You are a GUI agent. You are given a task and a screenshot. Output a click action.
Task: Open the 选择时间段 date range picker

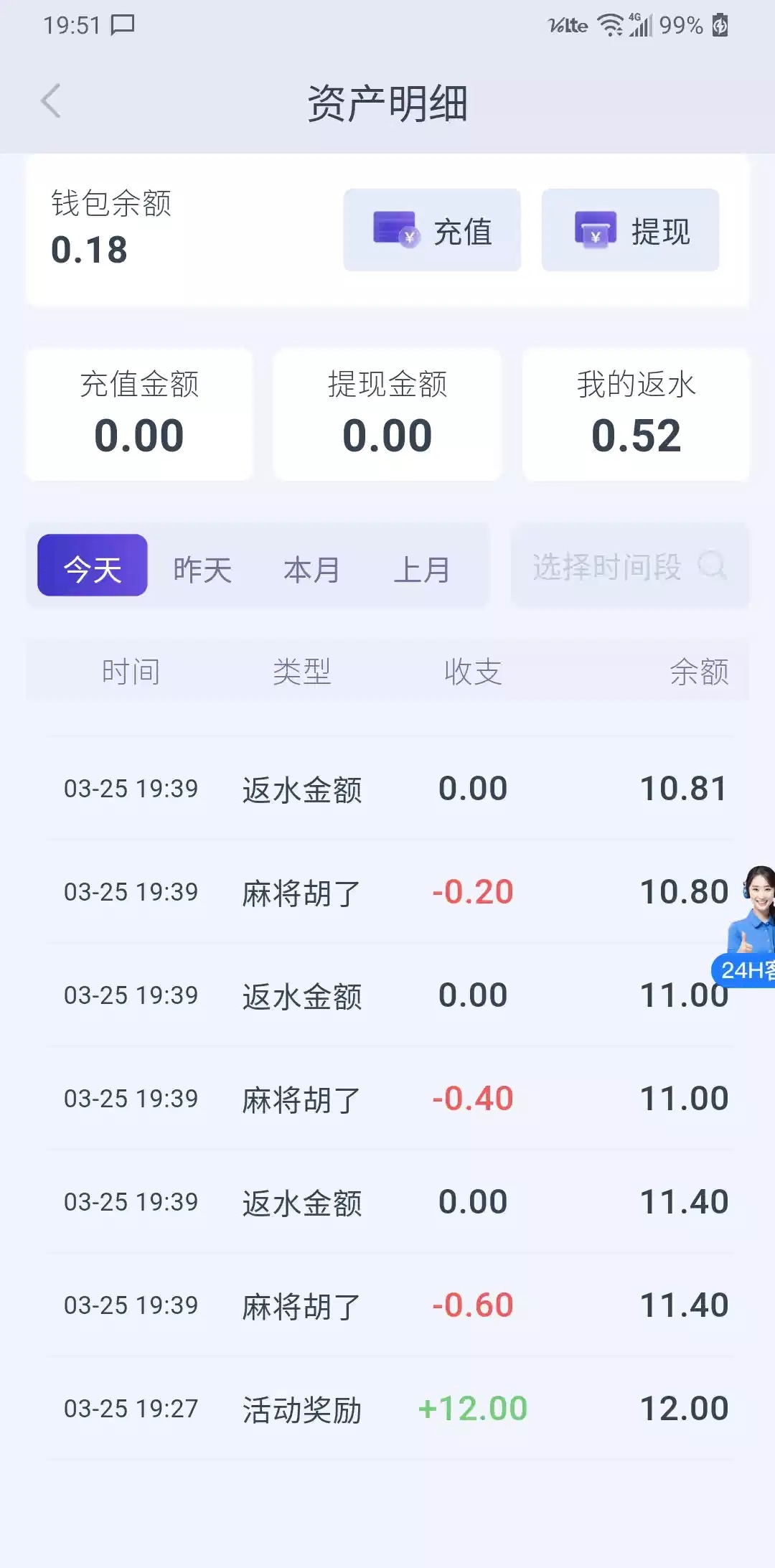click(x=629, y=566)
